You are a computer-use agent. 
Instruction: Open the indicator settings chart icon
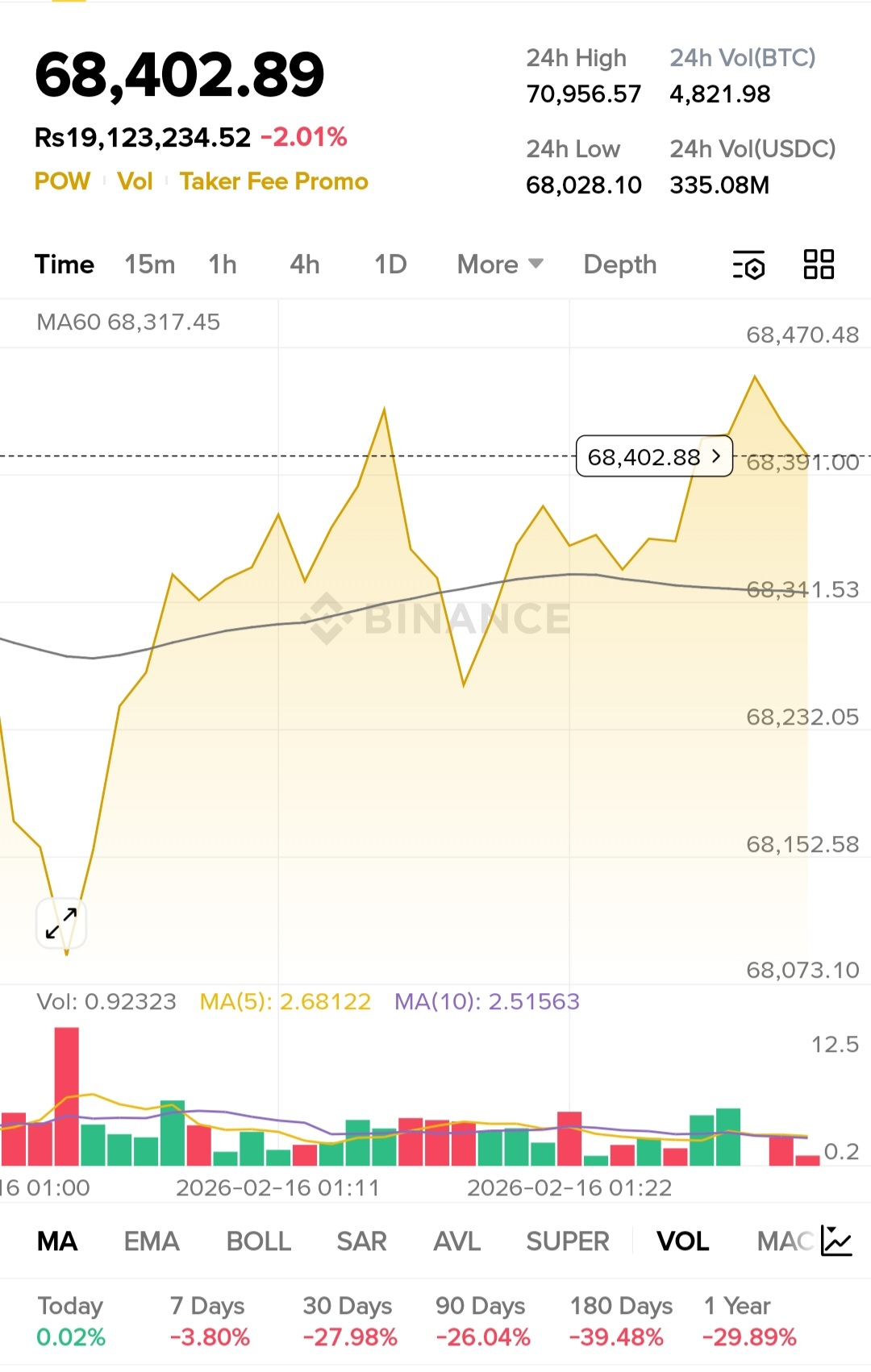(836, 1241)
